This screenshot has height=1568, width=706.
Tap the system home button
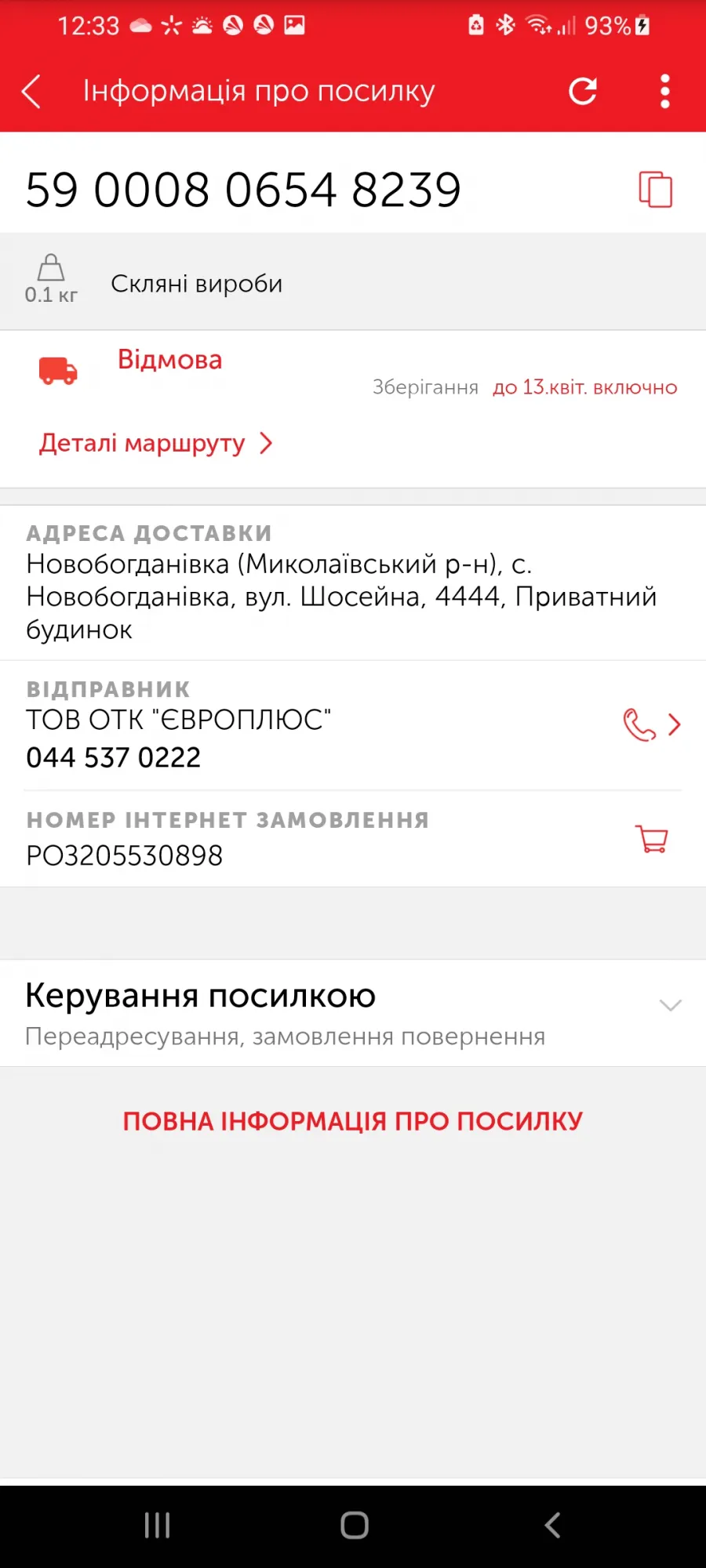pyautogui.click(x=355, y=1525)
